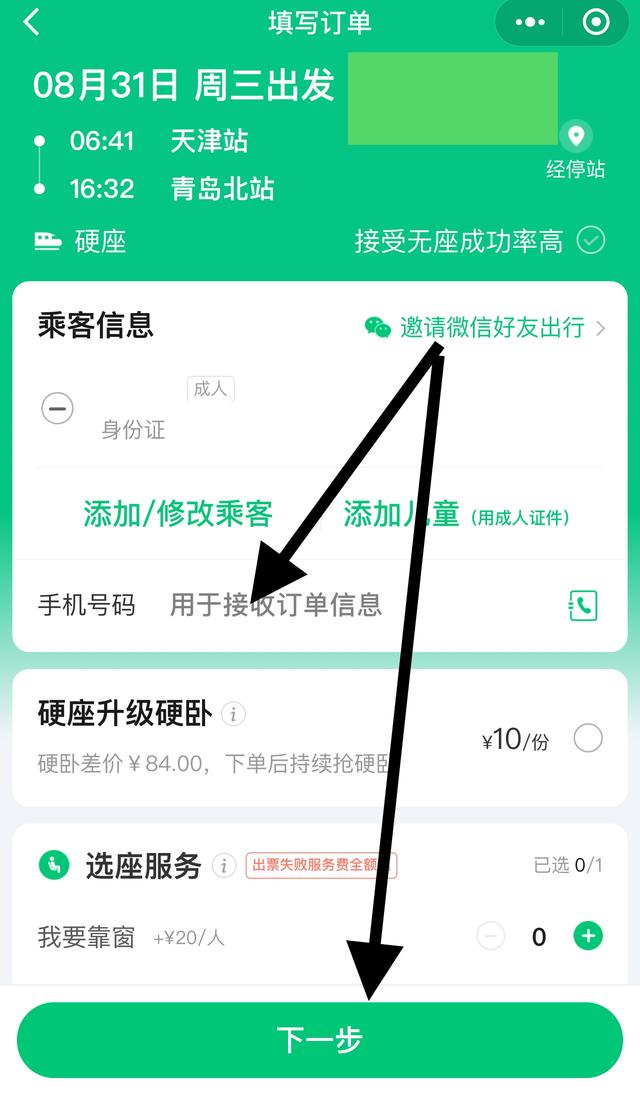Tap 添加/修改乘客

(178, 514)
